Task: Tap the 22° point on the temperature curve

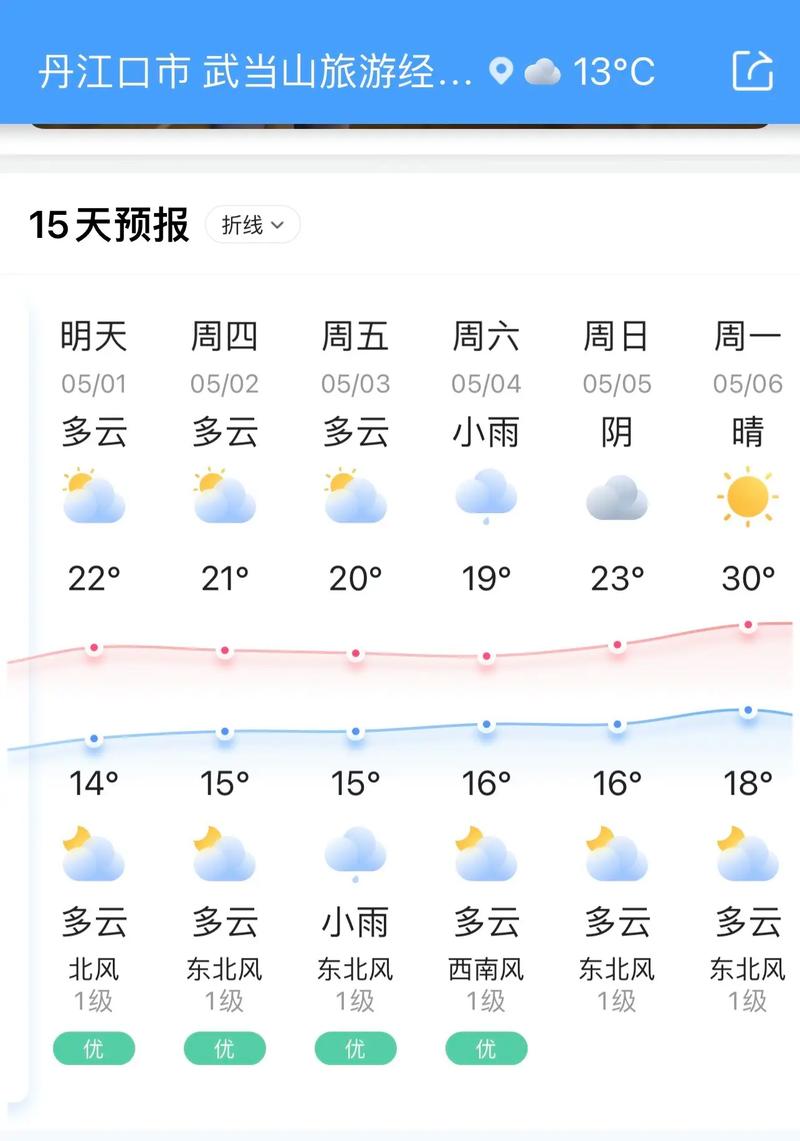Action: (x=92, y=648)
